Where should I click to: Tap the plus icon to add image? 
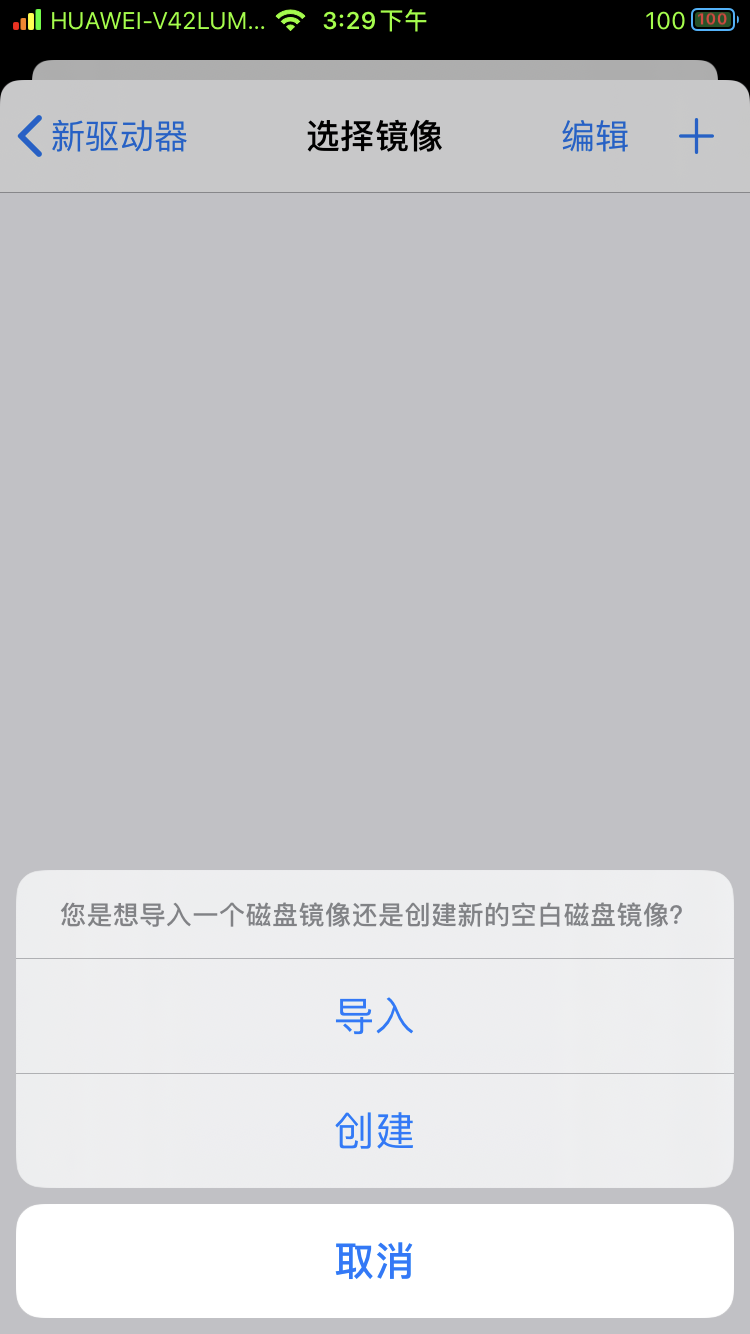[x=696, y=136]
